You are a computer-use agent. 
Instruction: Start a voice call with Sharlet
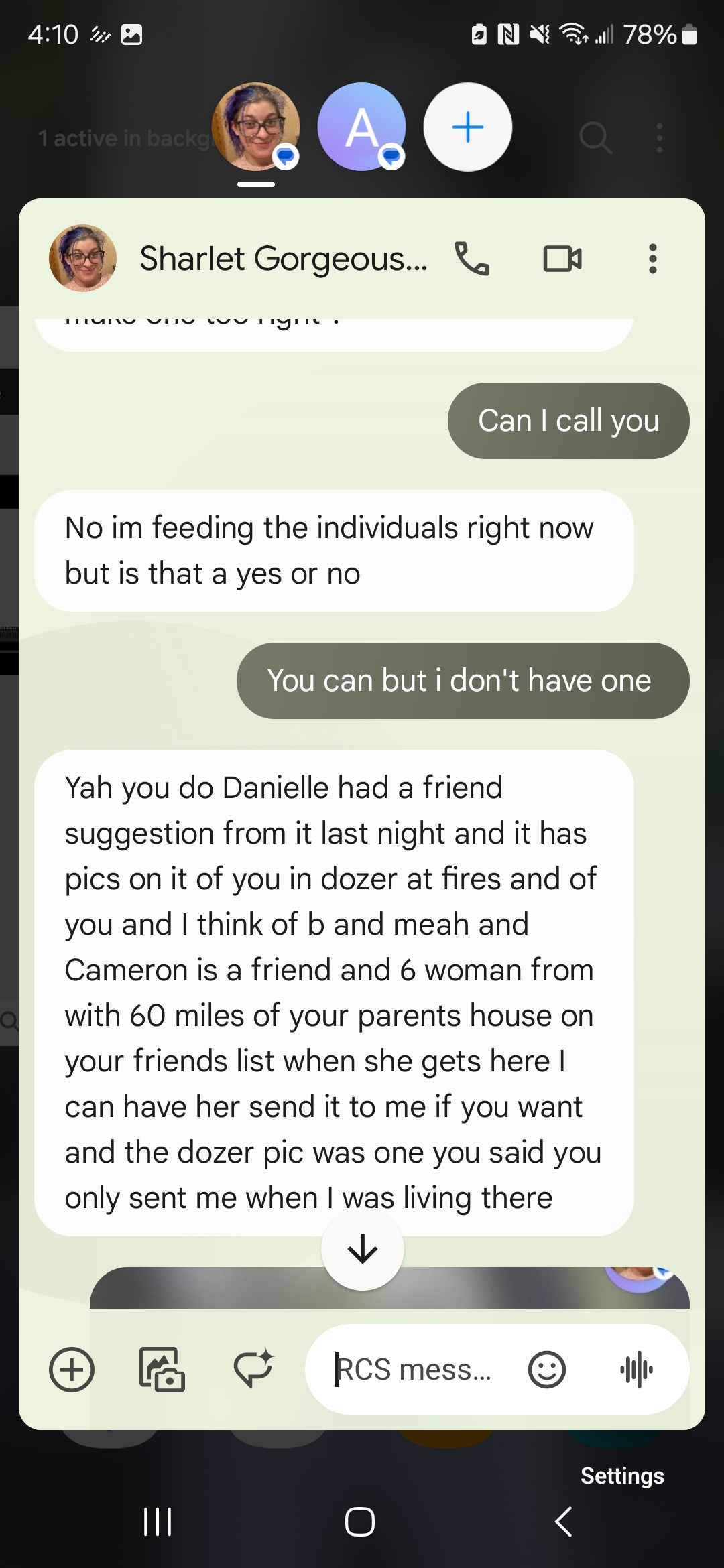click(x=472, y=259)
